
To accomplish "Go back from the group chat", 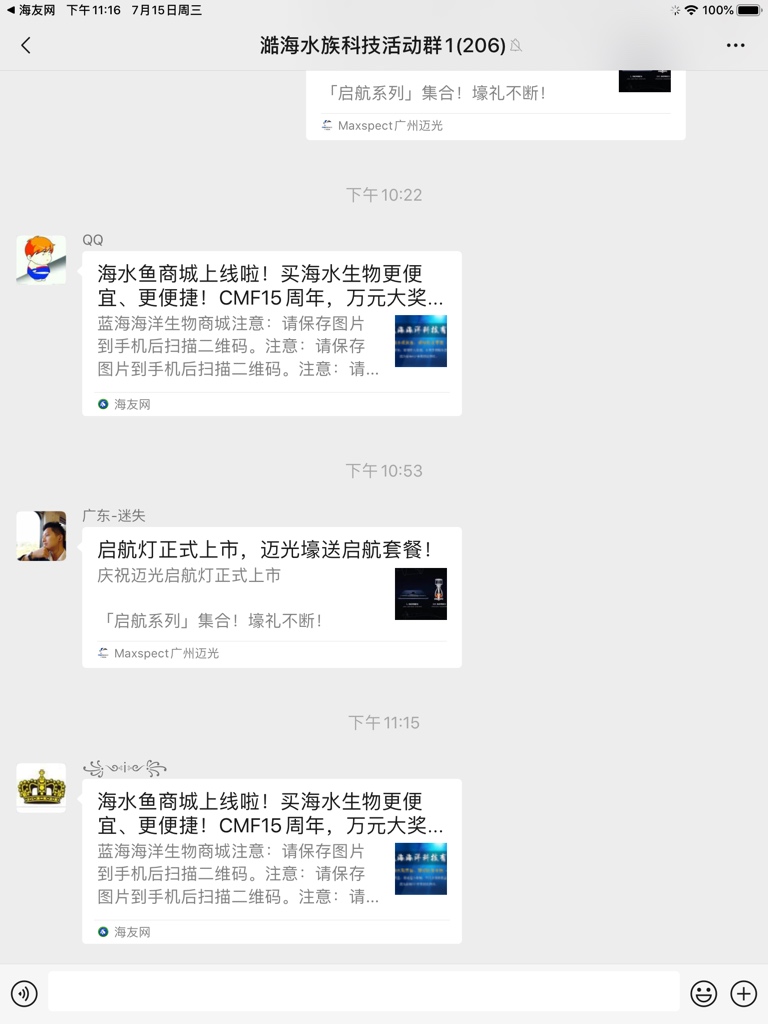I will [26, 45].
